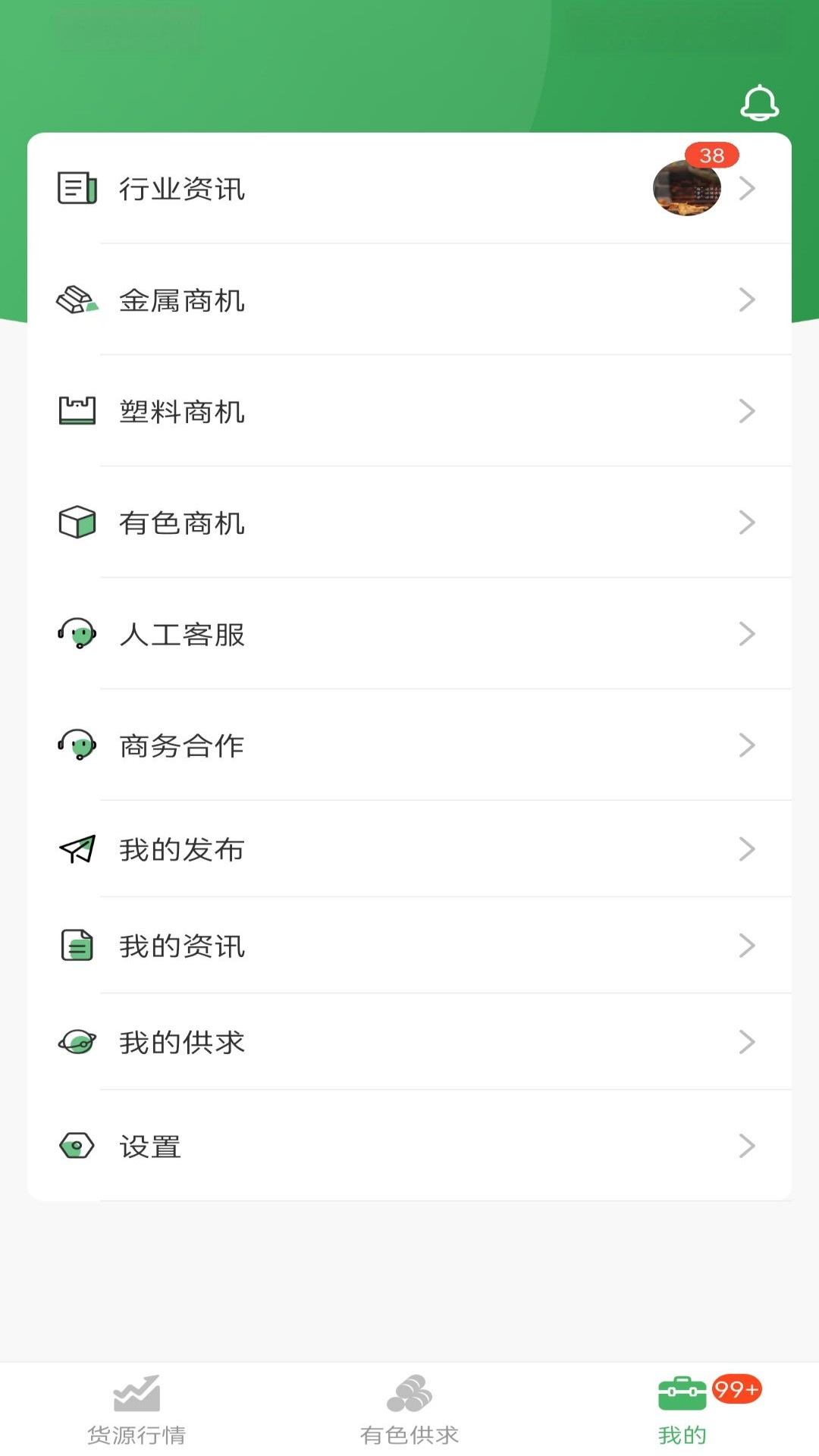Click the 我的供求 planet icon
This screenshot has width=819, height=1456.
(77, 1042)
